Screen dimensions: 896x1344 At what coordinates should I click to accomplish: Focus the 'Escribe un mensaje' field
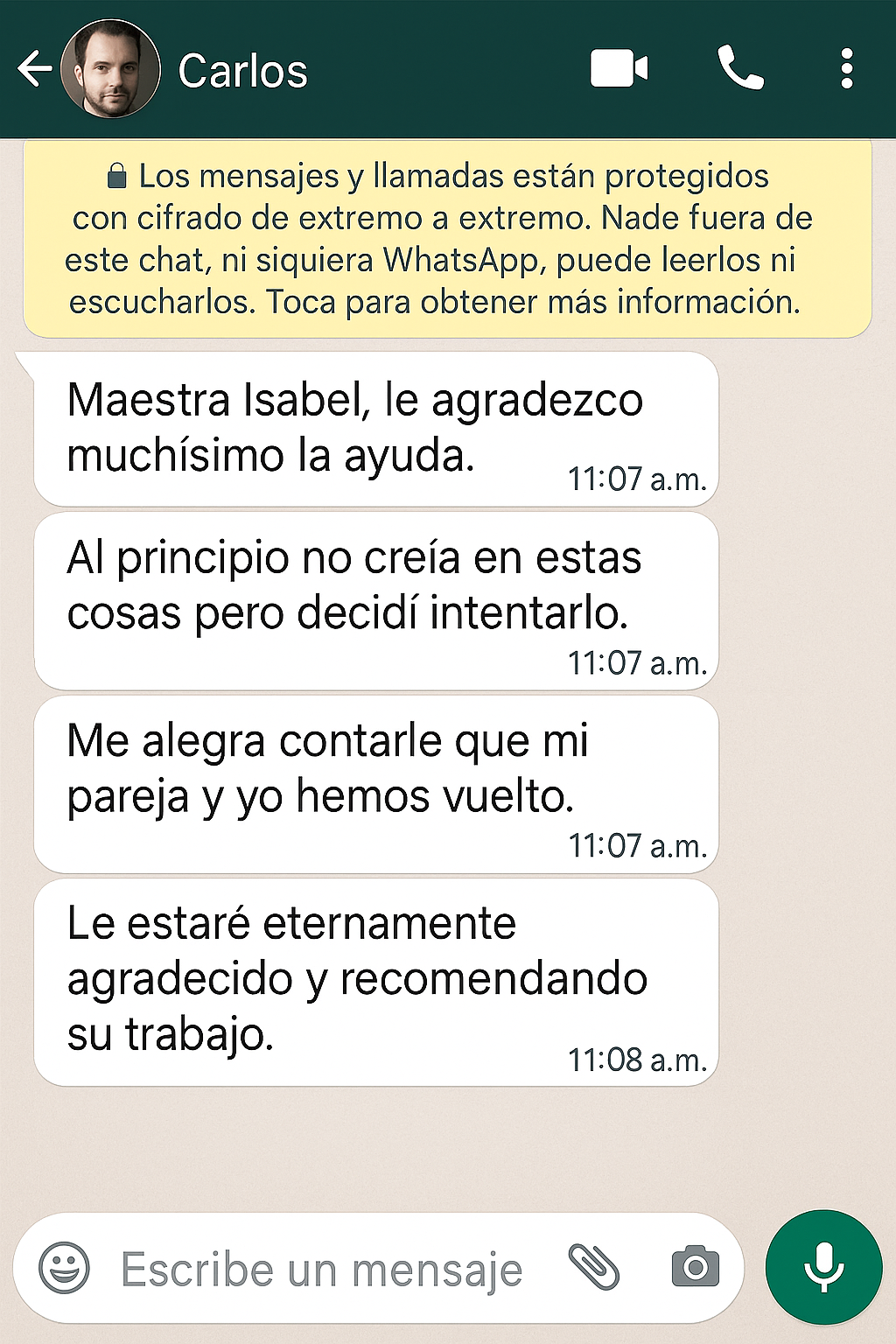tap(322, 1270)
